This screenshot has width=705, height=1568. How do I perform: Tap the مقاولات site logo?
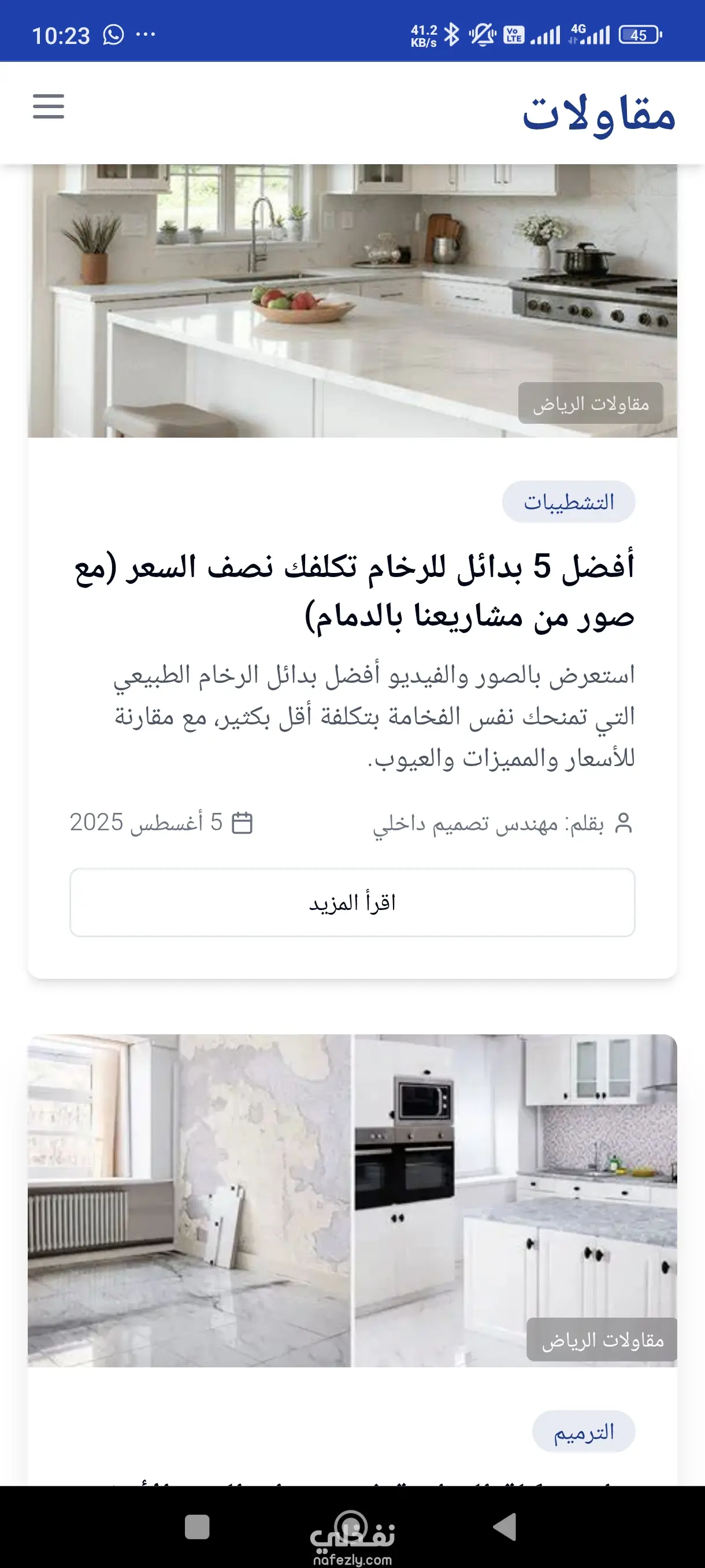tap(599, 113)
